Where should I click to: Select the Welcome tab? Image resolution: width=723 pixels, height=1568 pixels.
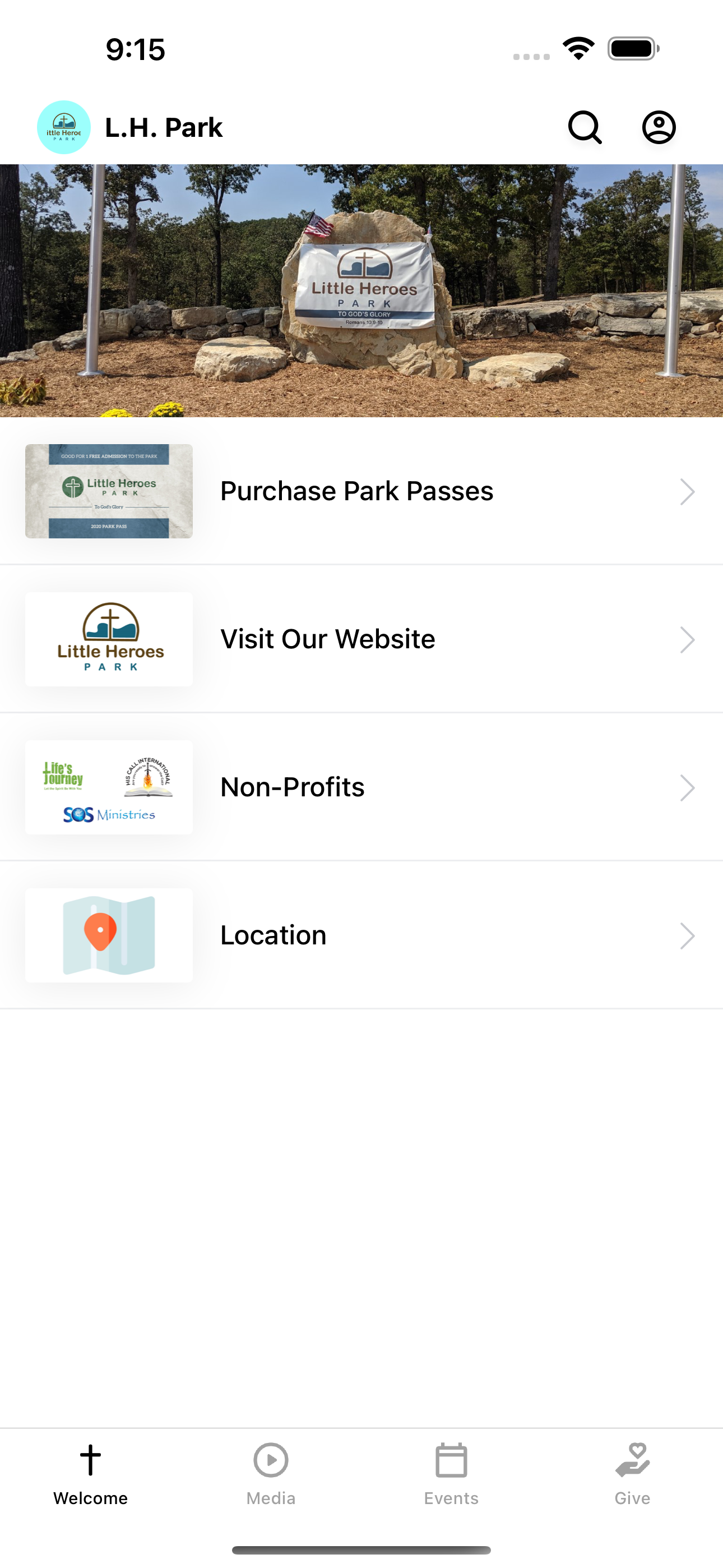point(90,1473)
